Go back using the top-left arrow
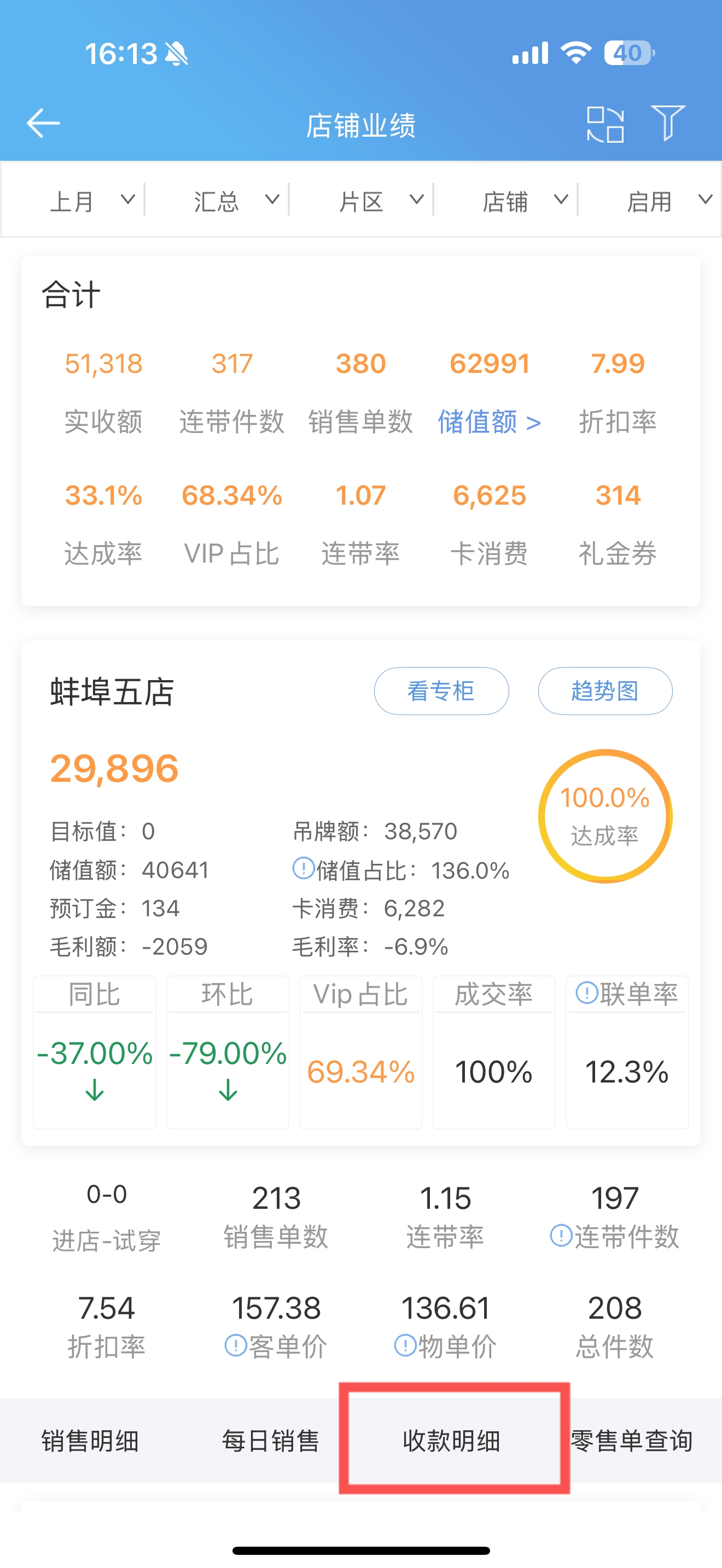Viewport: 722px width, 1568px height. tap(43, 123)
